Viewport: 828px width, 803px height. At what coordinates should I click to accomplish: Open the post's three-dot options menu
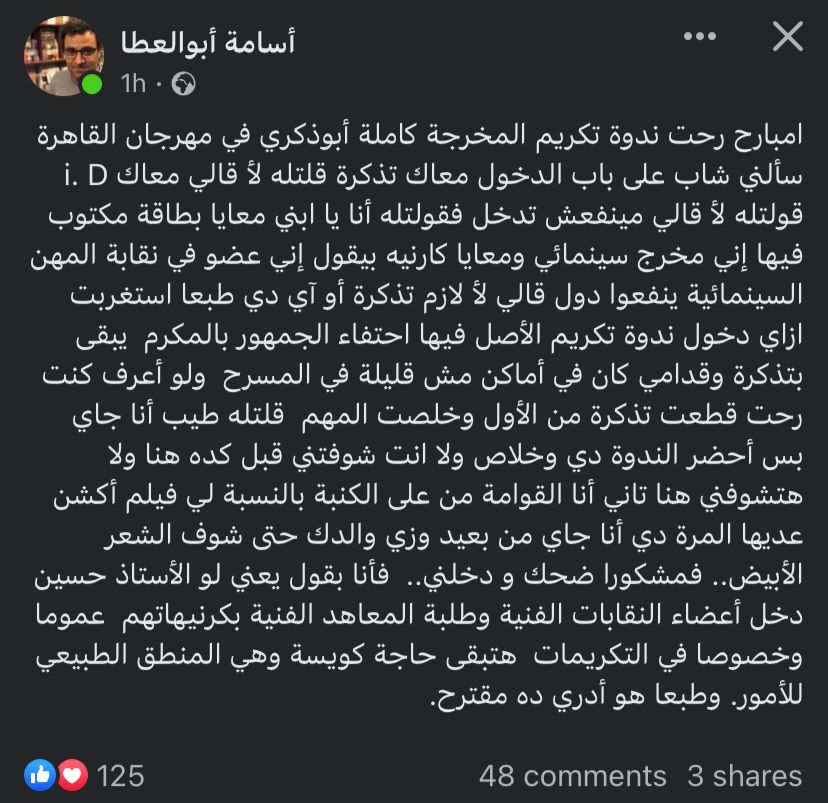700,38
